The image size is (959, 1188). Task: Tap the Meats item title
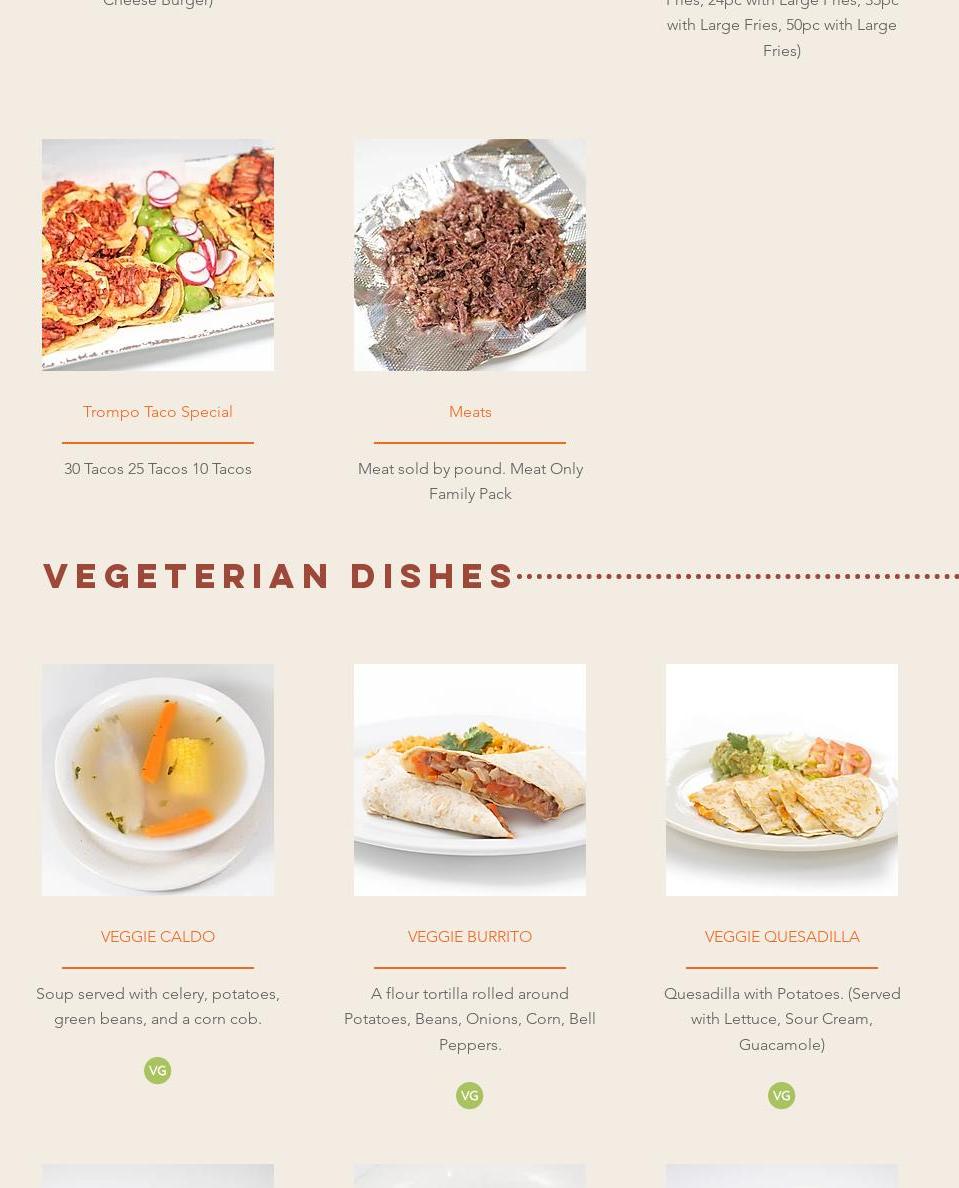tap(470, 411)
